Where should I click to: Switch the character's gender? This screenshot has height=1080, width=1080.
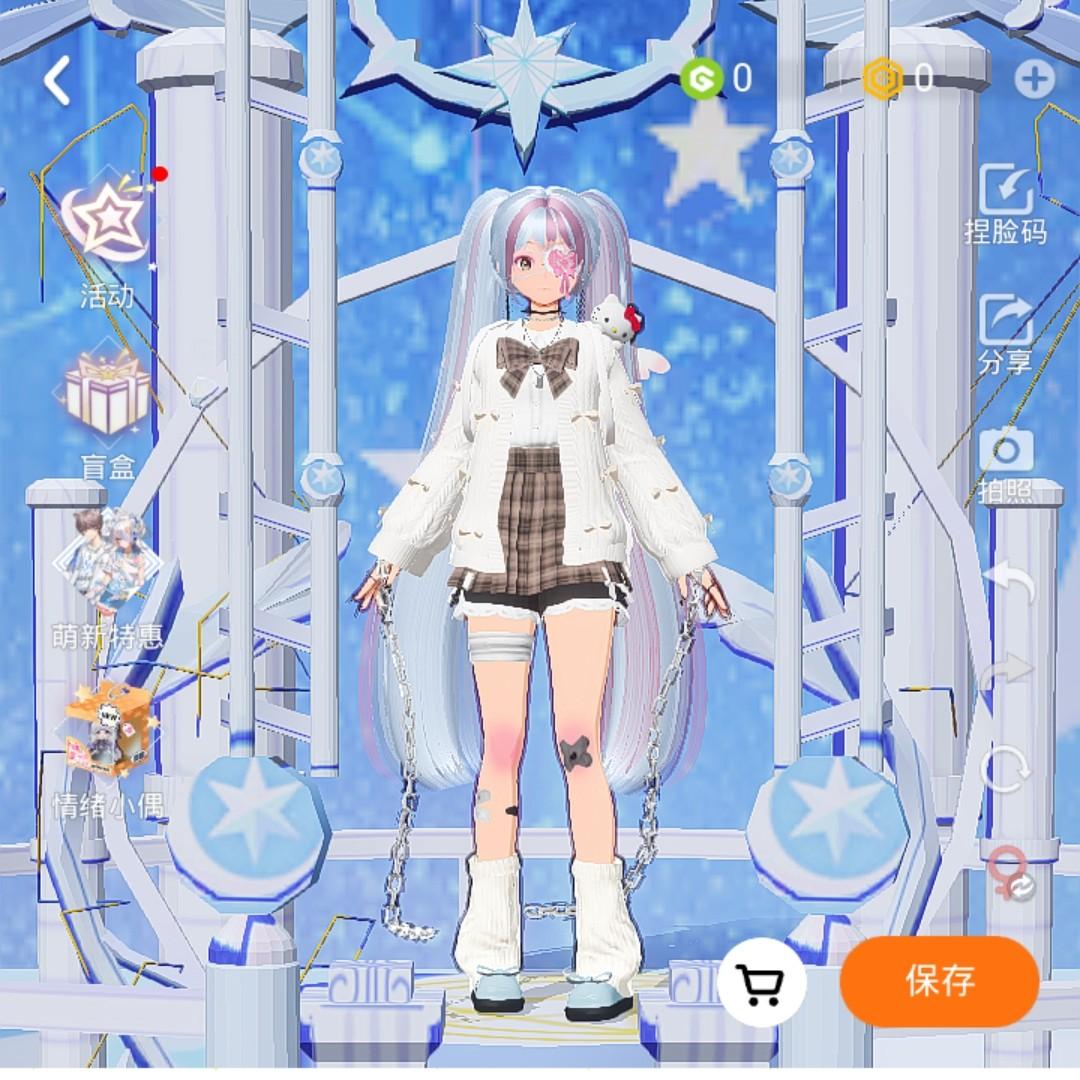[x=1007, y=872]
